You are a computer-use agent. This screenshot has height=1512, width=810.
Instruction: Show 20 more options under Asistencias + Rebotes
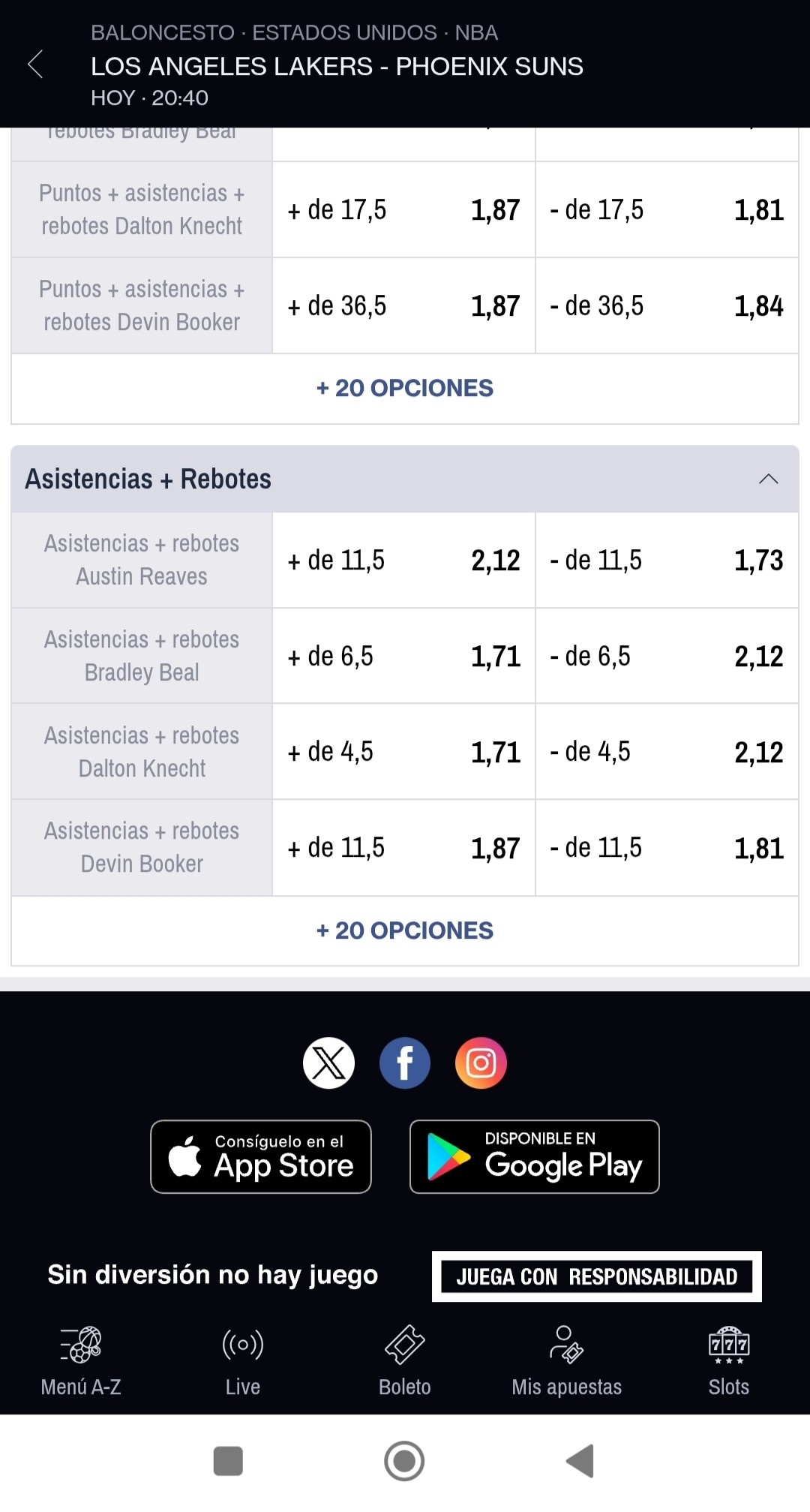click(405, 930)
